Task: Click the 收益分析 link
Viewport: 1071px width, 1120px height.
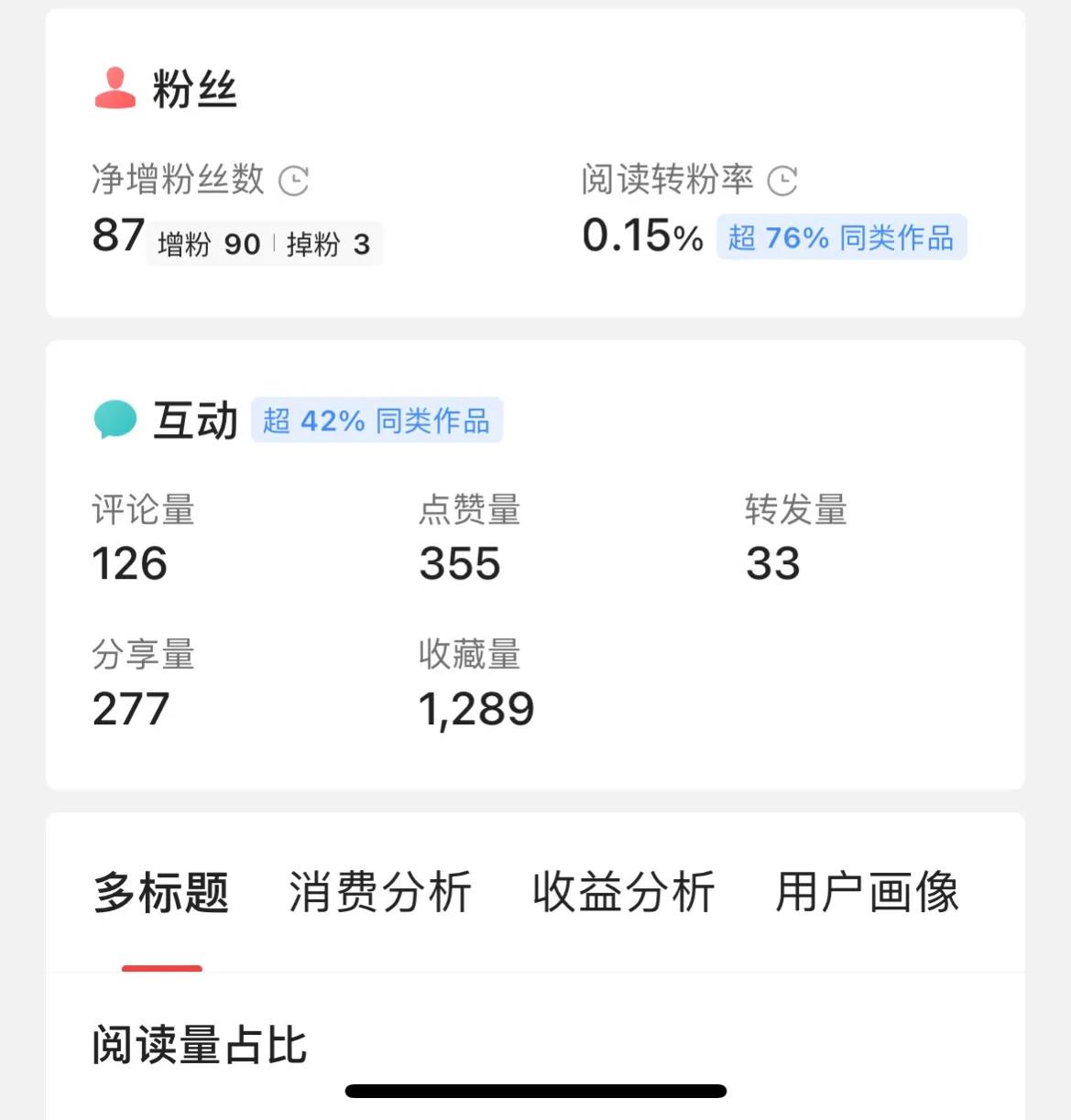Action: 623,891
